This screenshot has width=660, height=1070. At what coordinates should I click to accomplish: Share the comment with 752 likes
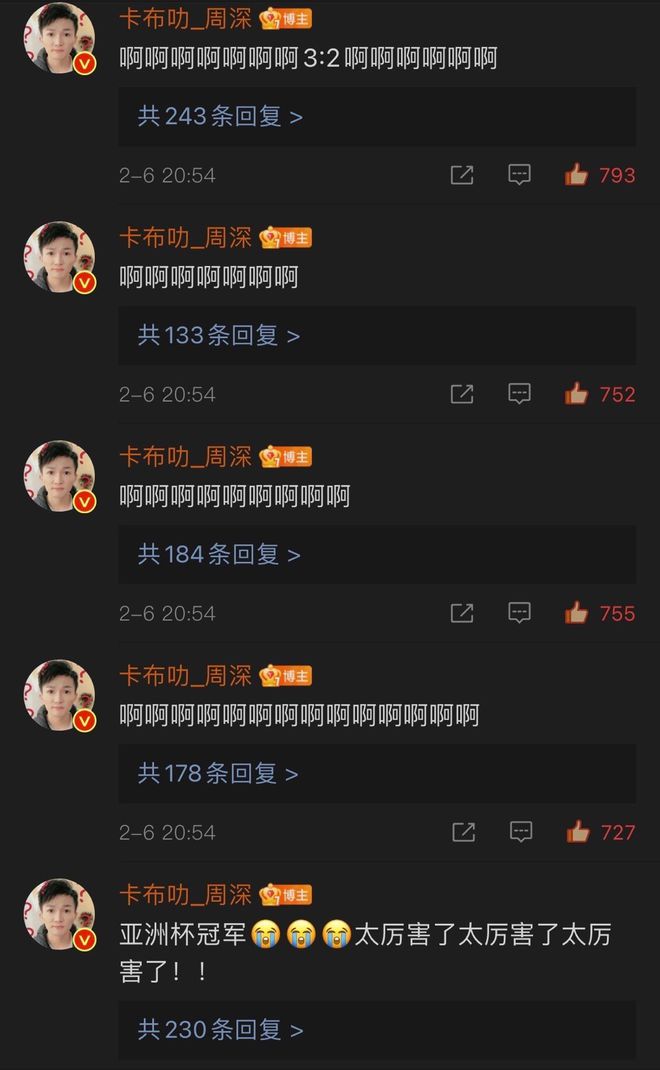point(462,394)
